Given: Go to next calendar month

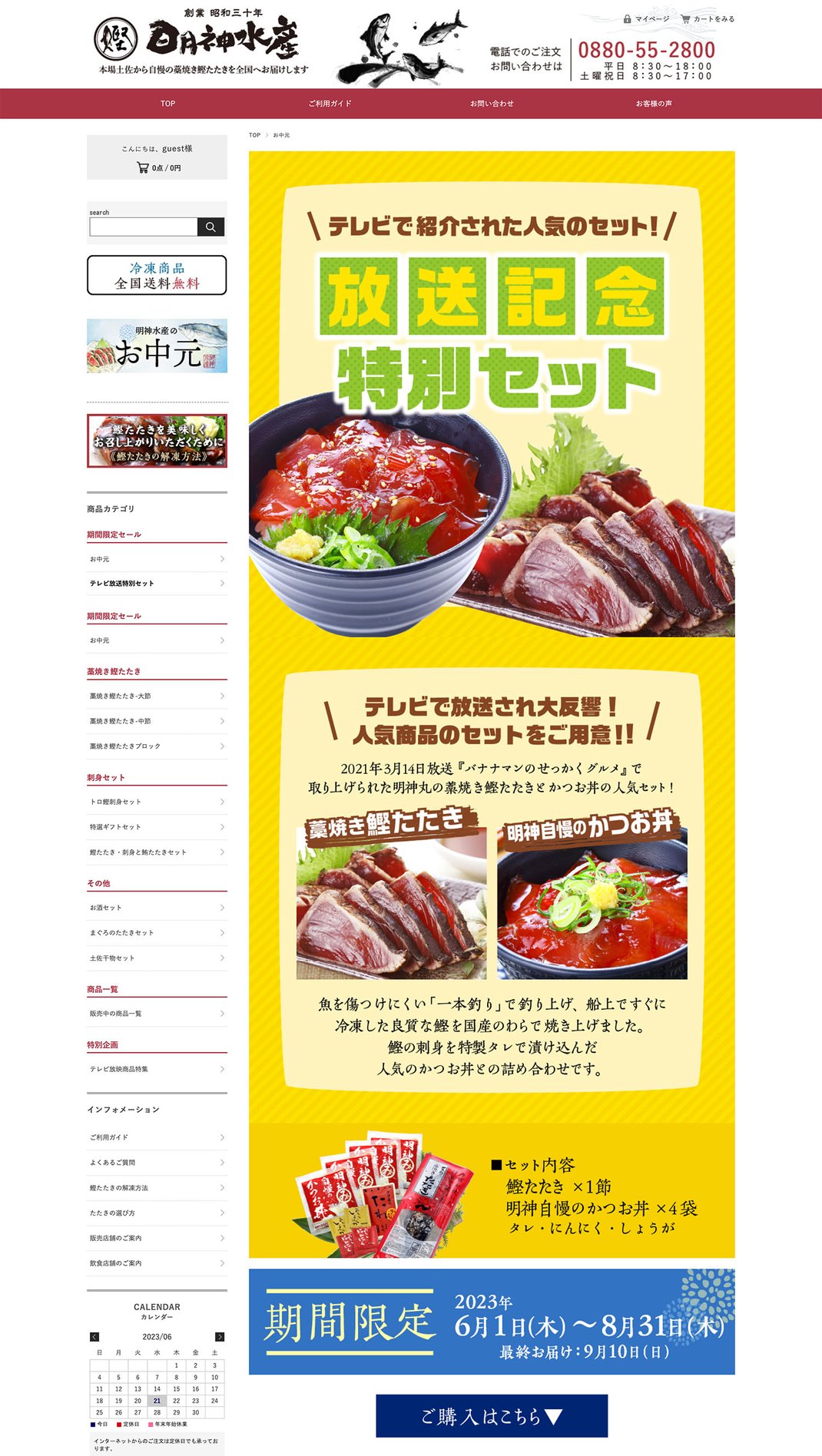Looking at the screenshot, I should point(220,1337).
